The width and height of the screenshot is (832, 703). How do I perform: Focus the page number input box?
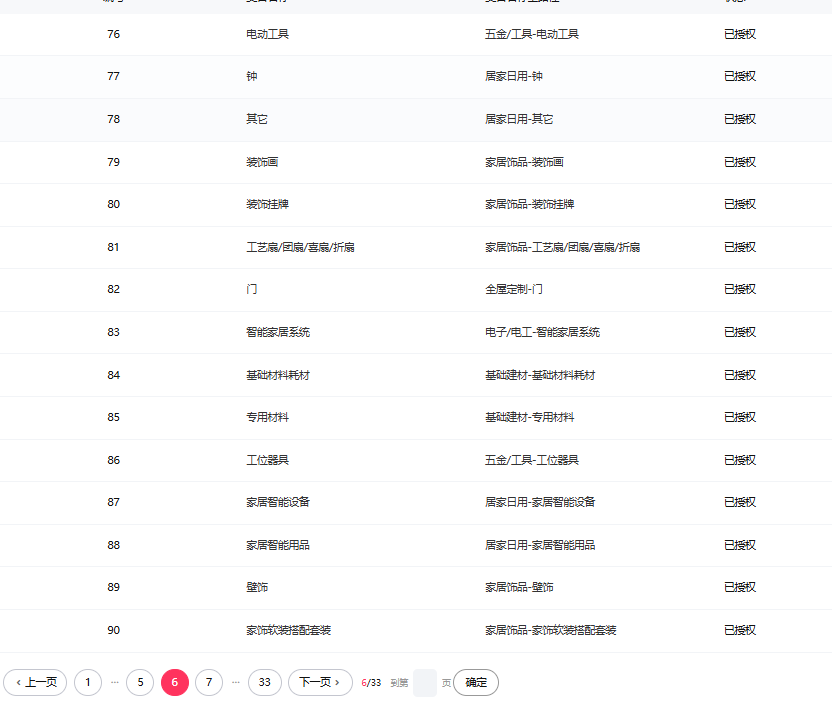pos(425,682)
